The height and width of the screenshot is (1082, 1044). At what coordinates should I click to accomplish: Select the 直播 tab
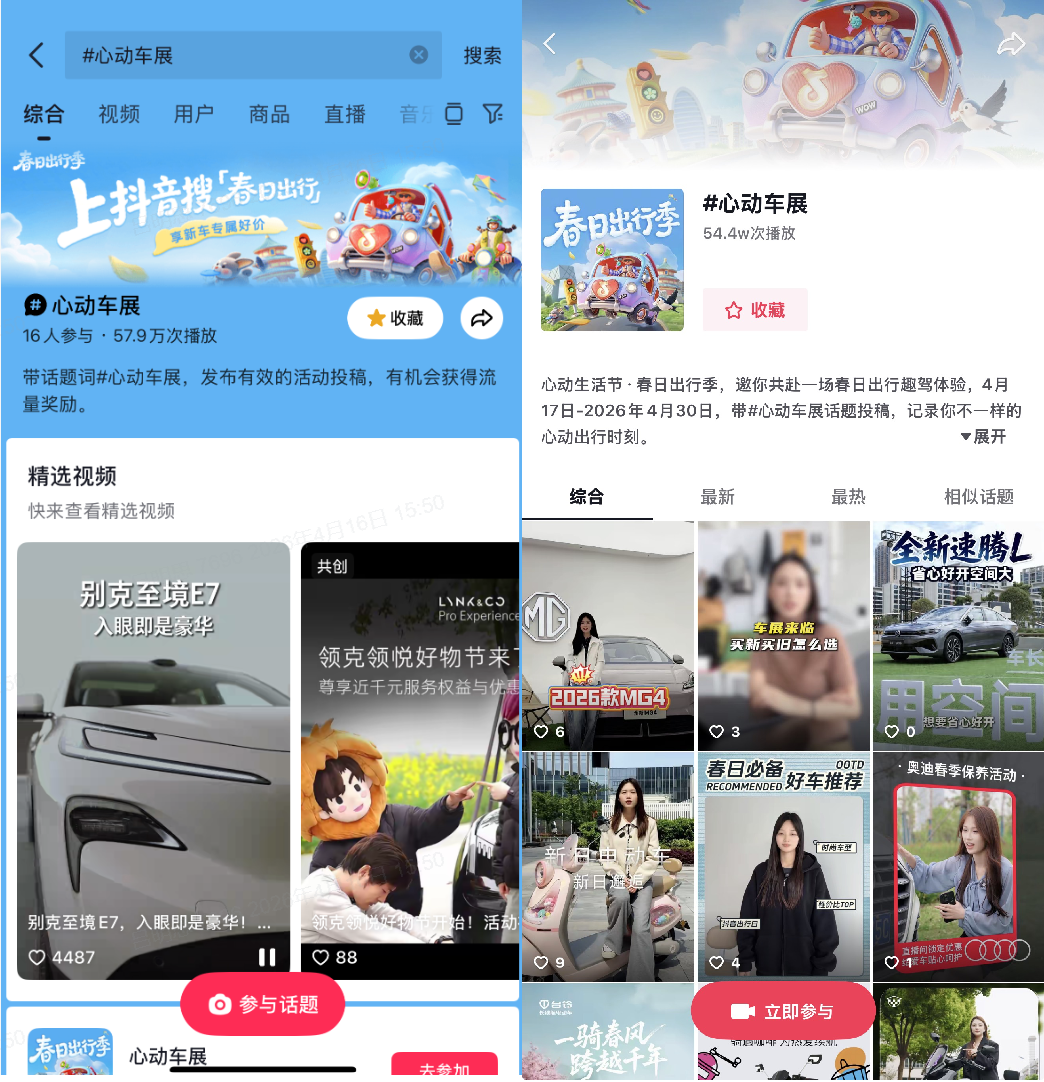(345, 114)
